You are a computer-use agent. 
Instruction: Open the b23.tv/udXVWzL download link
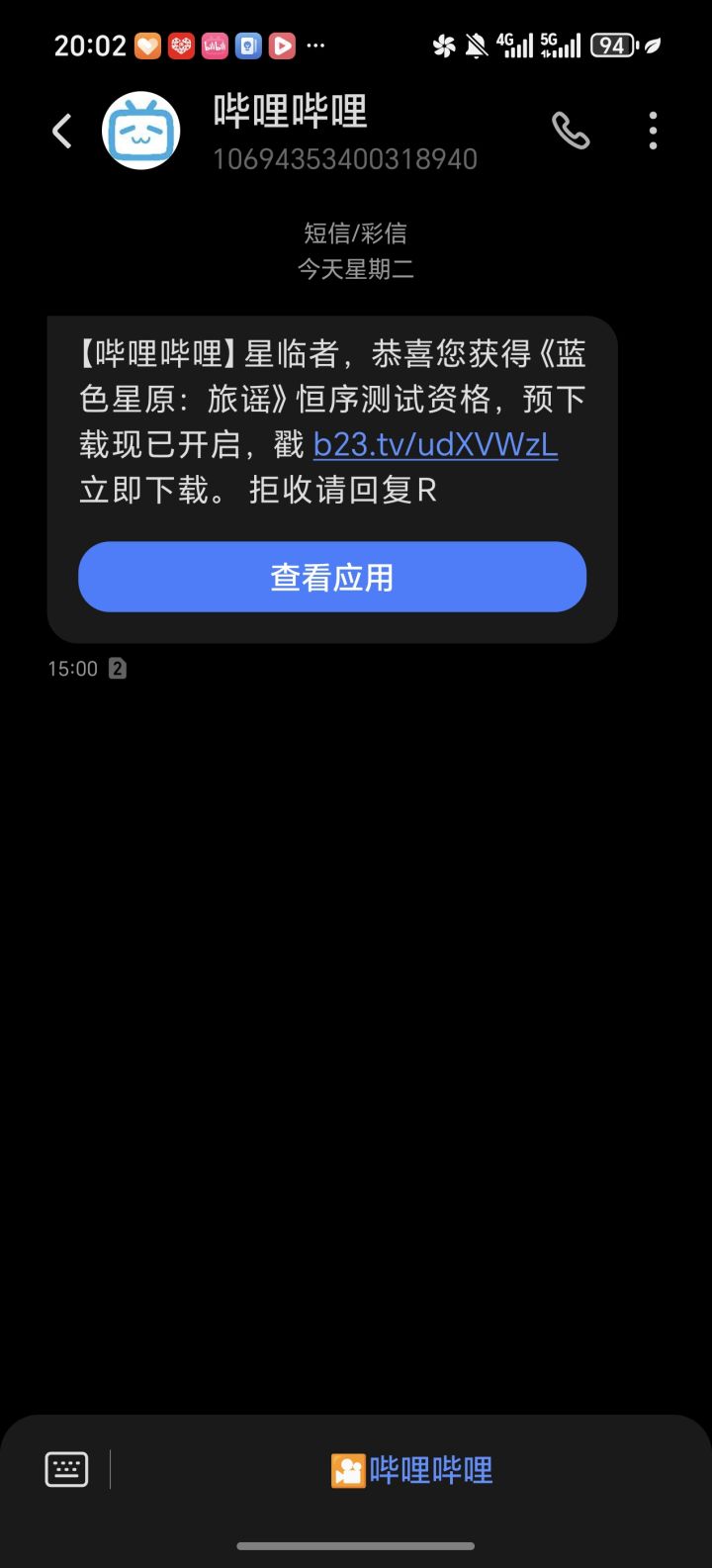point(435,445)
